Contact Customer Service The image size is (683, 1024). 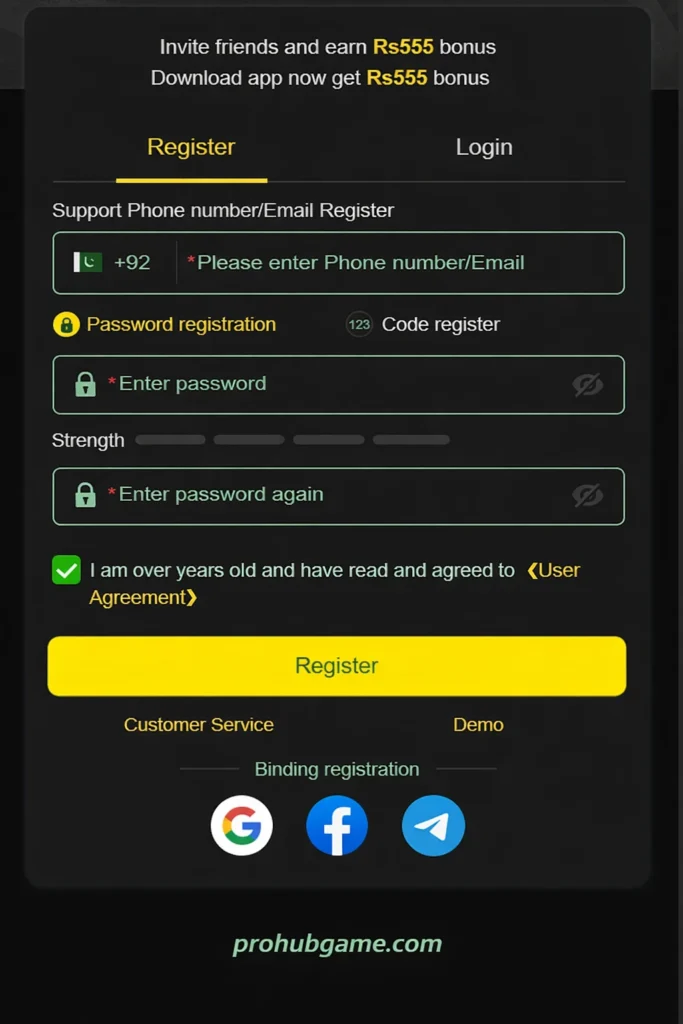tap(199, 725)
